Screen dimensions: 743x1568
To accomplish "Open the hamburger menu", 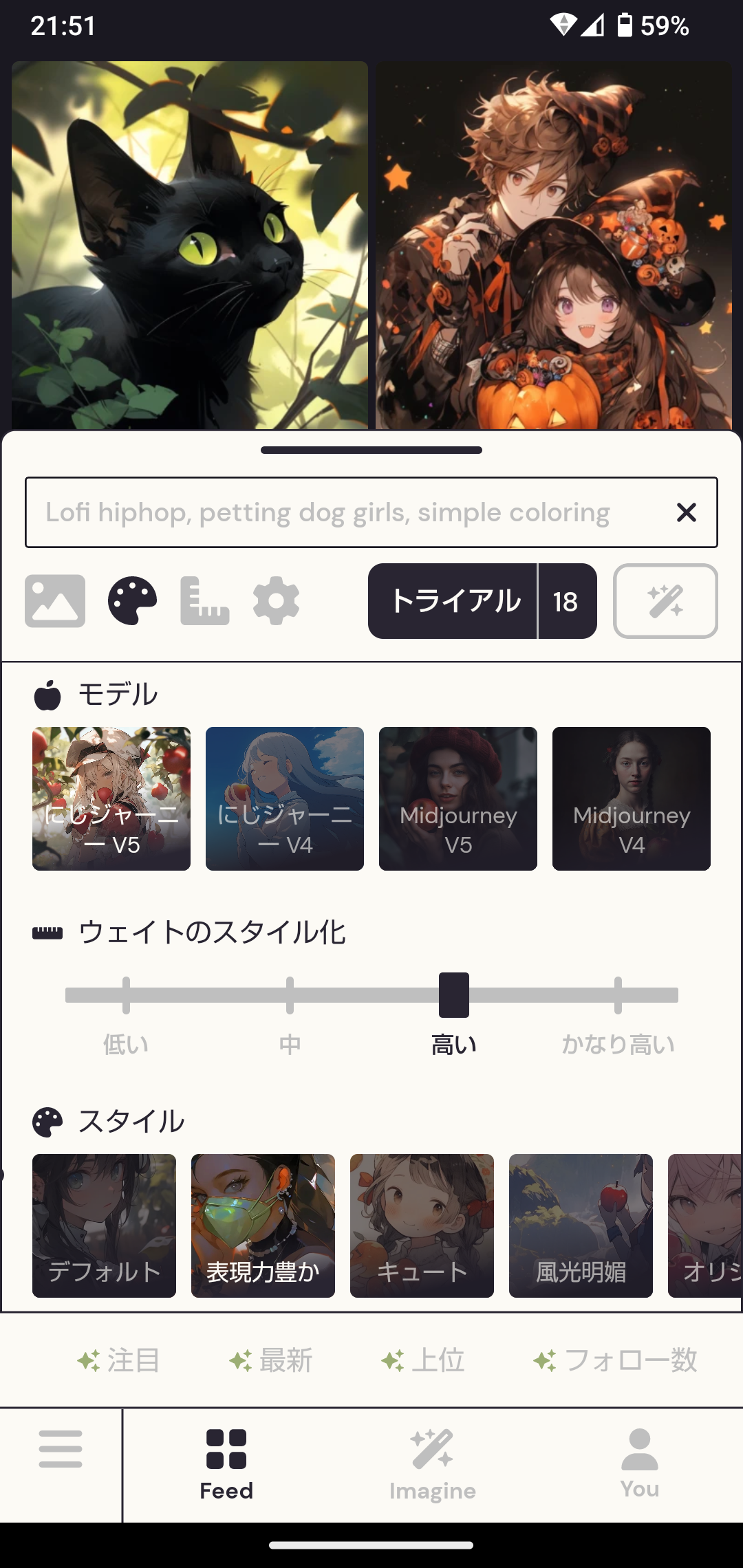I will pos(61,1448).
